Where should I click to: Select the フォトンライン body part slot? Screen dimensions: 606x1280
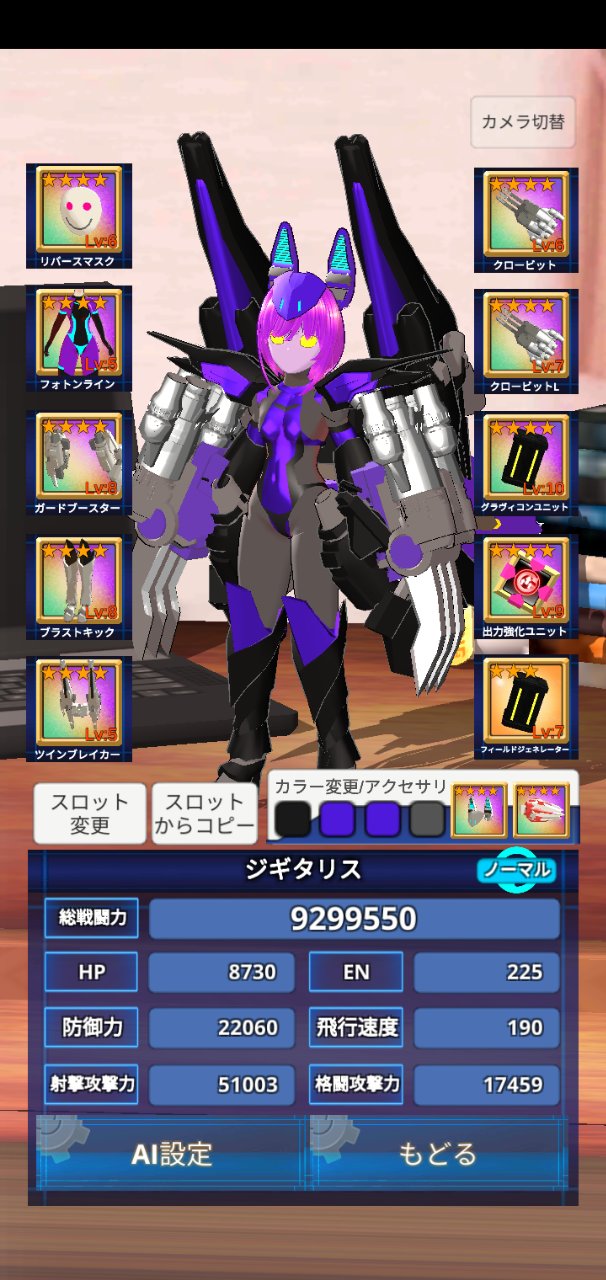point(79,339)
